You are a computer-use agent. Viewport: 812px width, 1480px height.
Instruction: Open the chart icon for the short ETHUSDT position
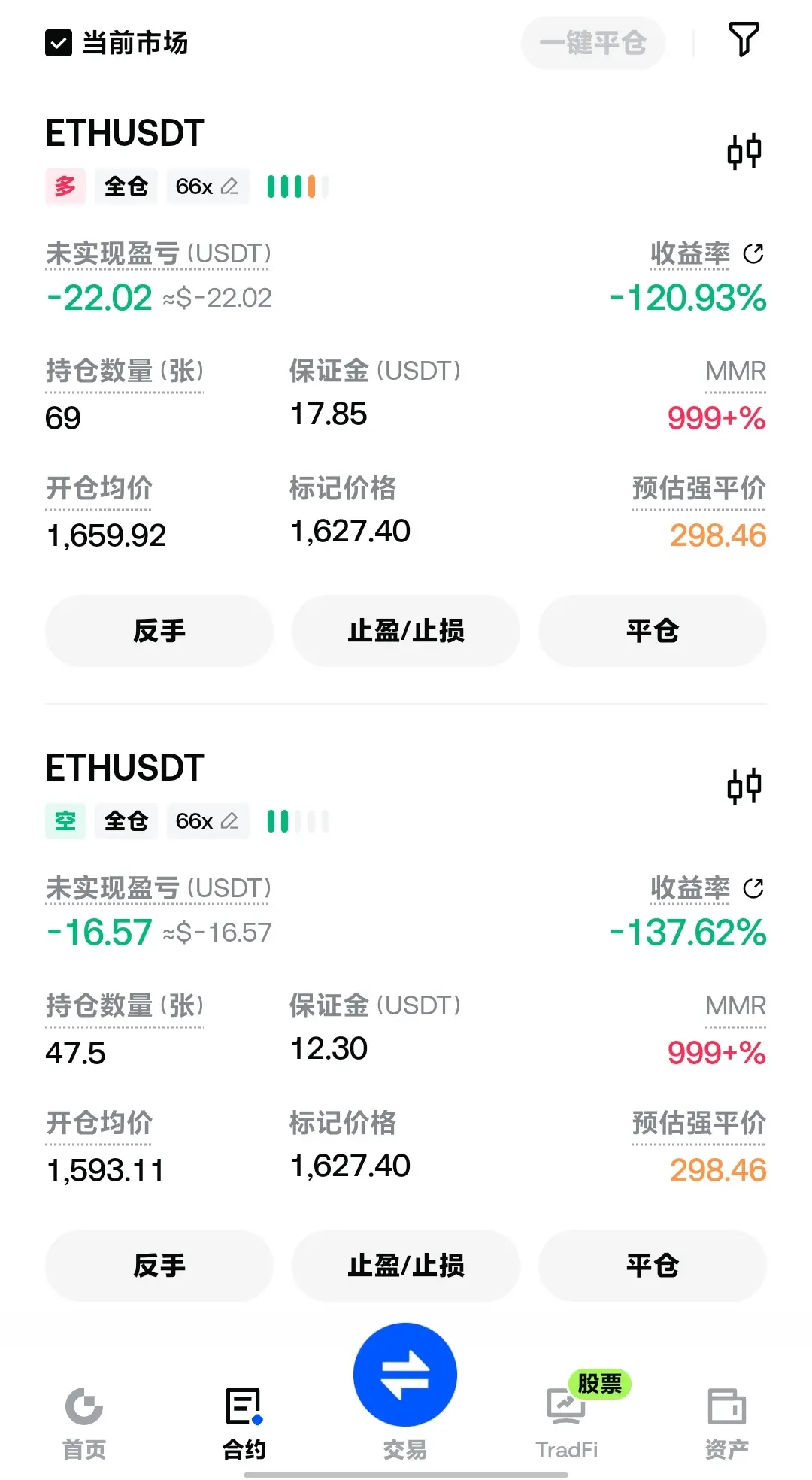pyautogui.click(x=744, y=786)
